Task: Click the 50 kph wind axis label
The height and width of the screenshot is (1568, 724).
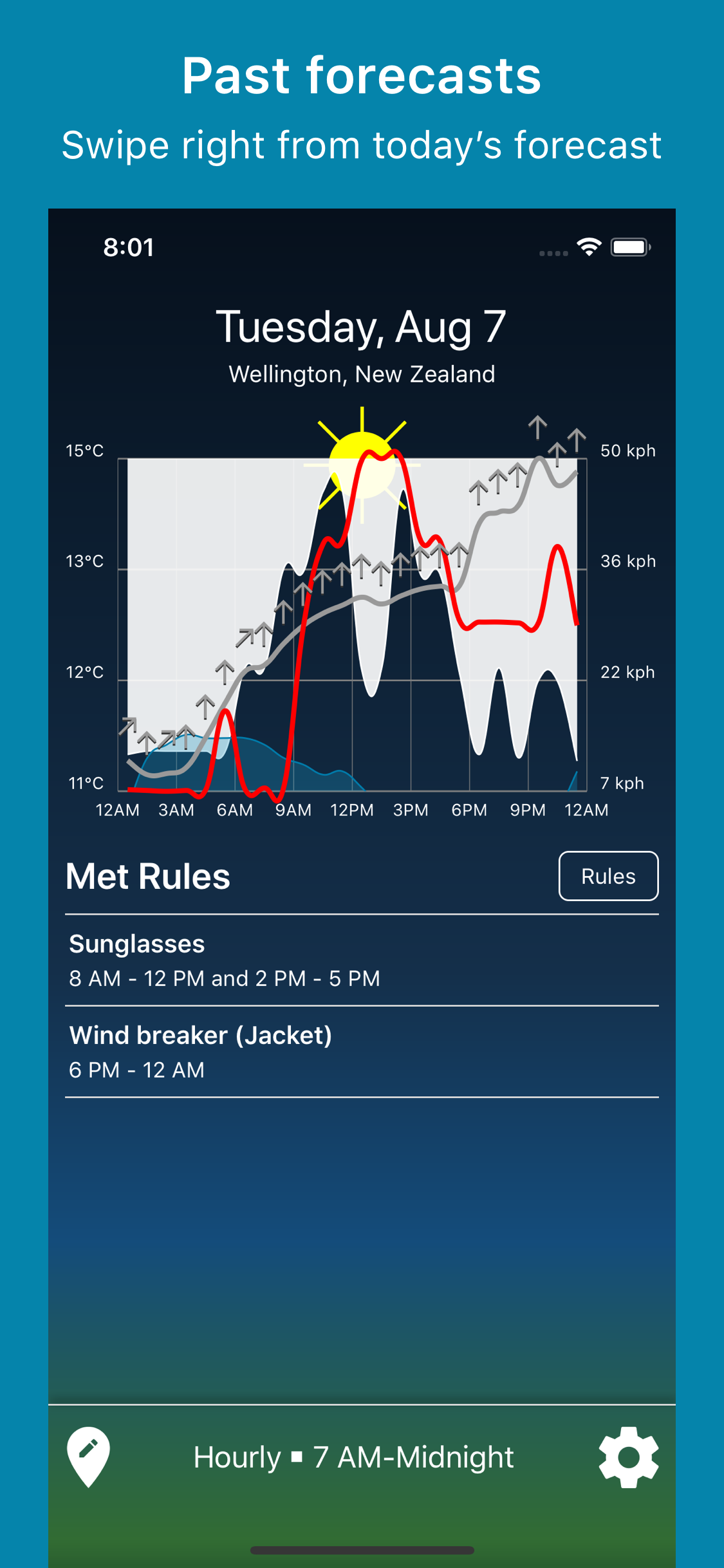Action: (627, 451)
